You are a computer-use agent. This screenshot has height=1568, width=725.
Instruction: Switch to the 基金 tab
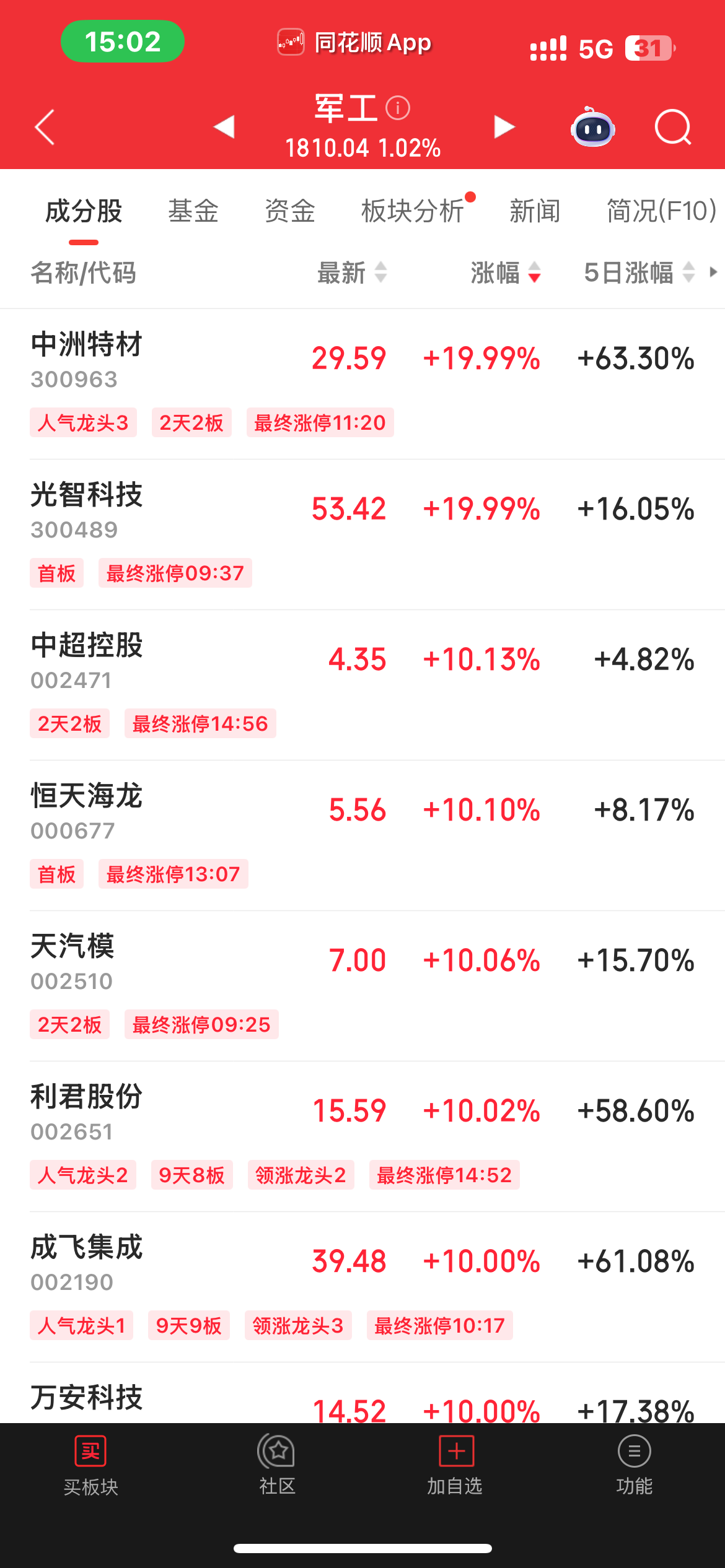point(193,211)
